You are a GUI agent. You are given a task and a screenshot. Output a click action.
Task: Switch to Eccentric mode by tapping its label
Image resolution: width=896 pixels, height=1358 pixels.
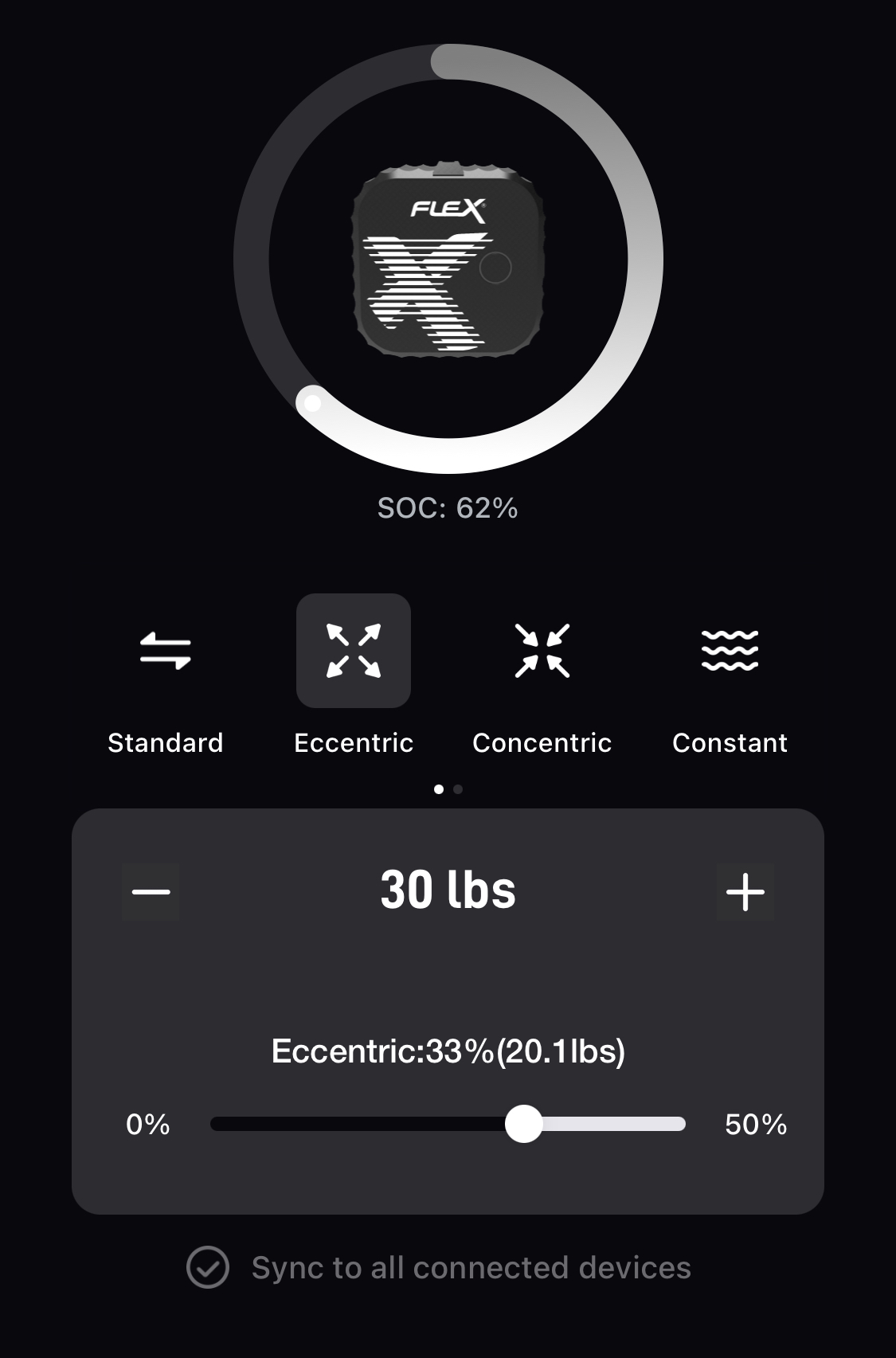[354, 742]
